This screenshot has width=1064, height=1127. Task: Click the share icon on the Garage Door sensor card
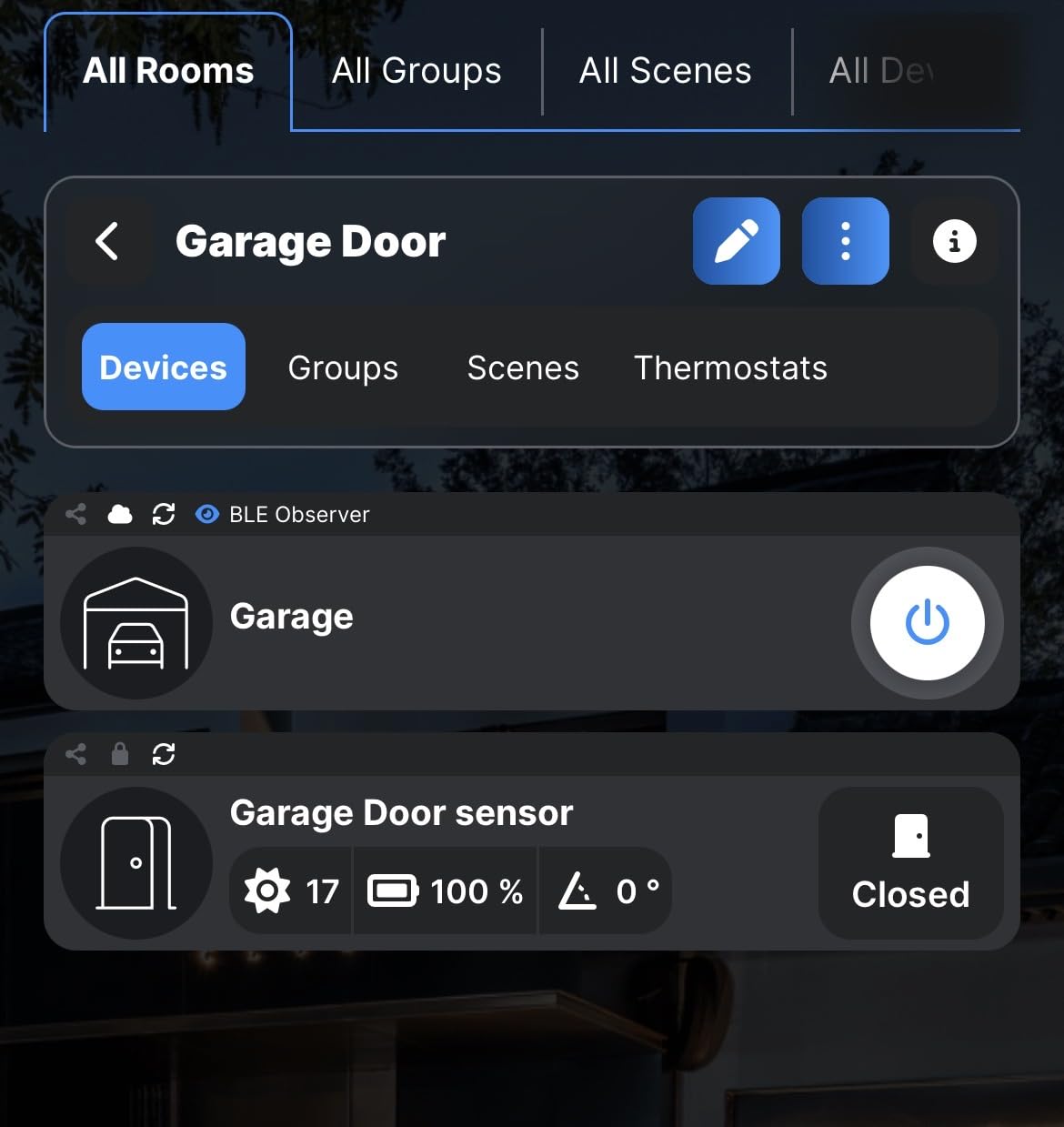(76, 754)
